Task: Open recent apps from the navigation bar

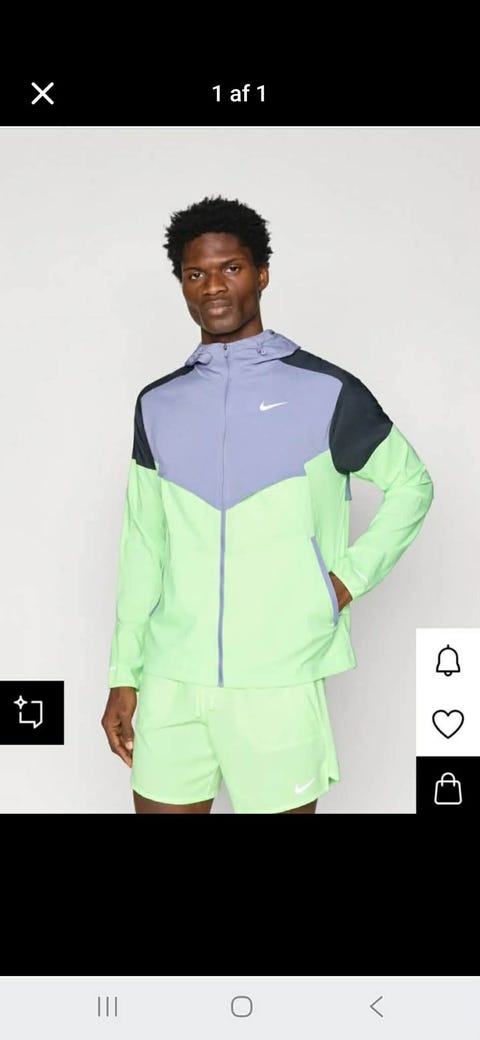Action: coord(107,1006)
